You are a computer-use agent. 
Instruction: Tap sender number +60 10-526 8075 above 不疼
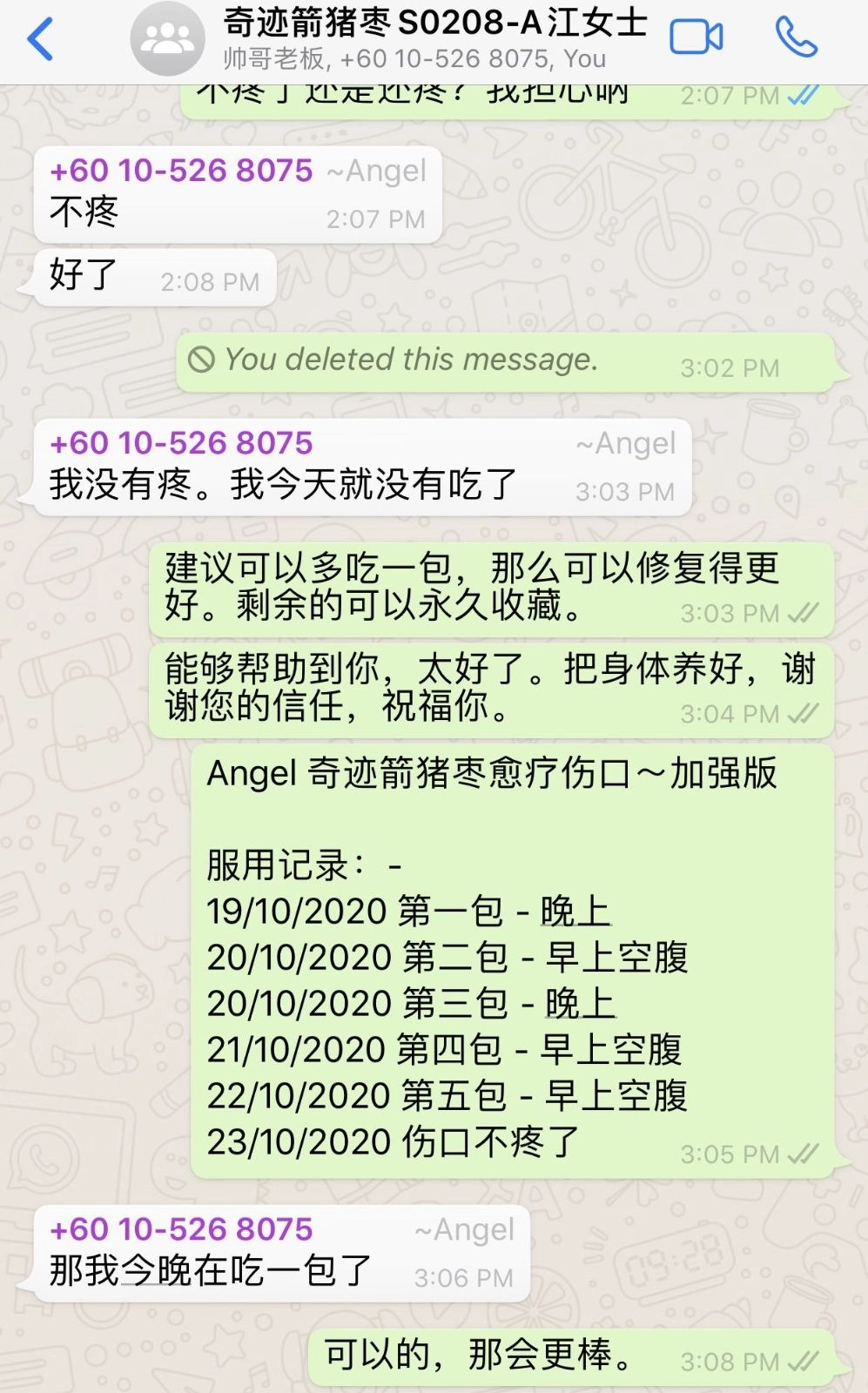[x=181, y=171]
